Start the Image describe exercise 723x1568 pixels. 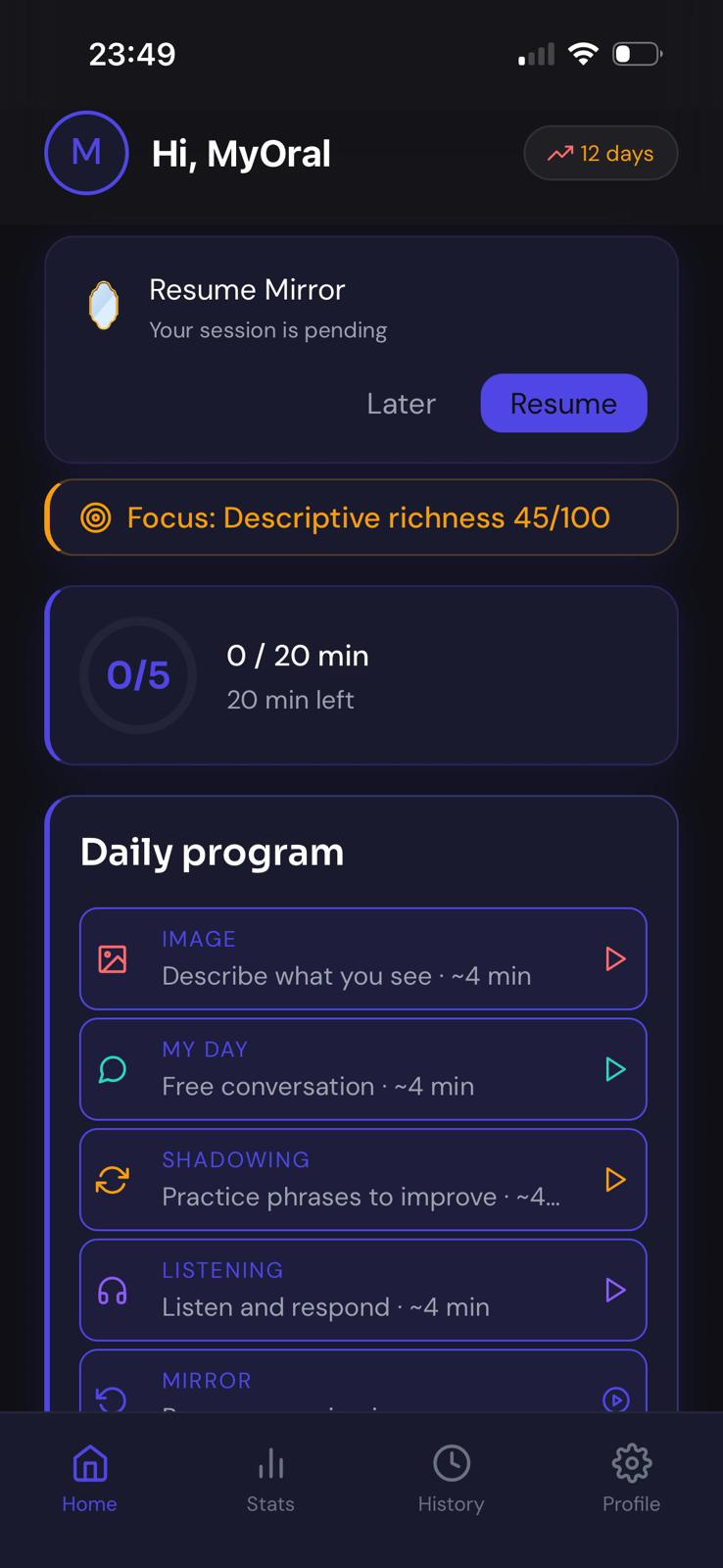362,958
